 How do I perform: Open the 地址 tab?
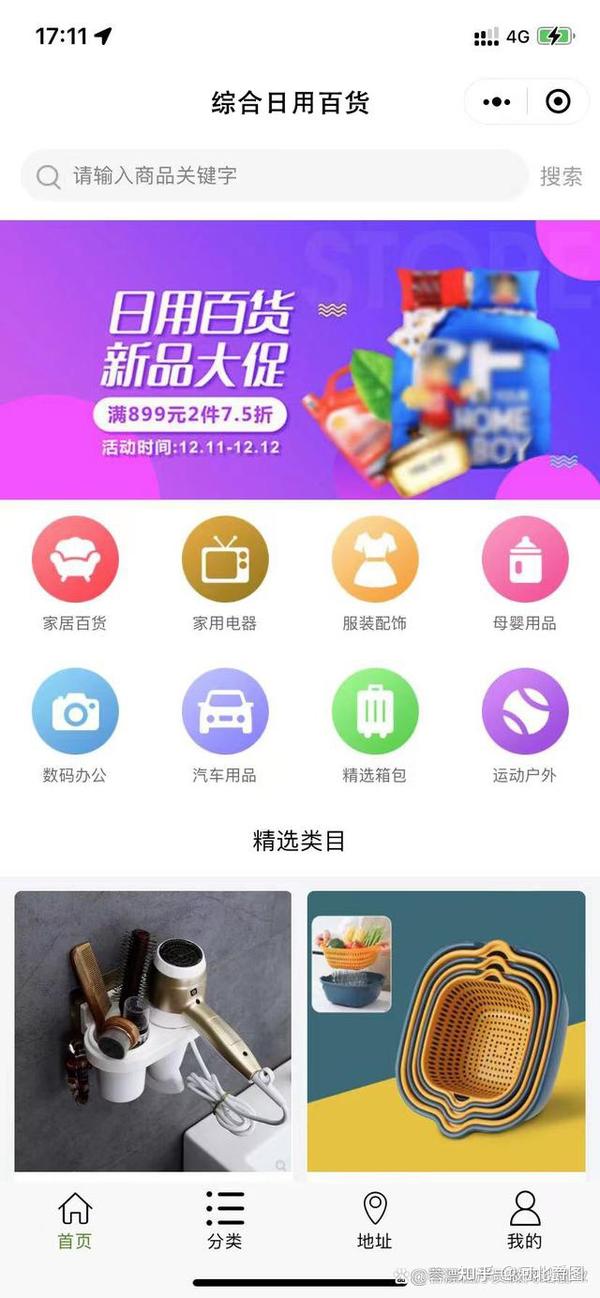point(375,1221)
